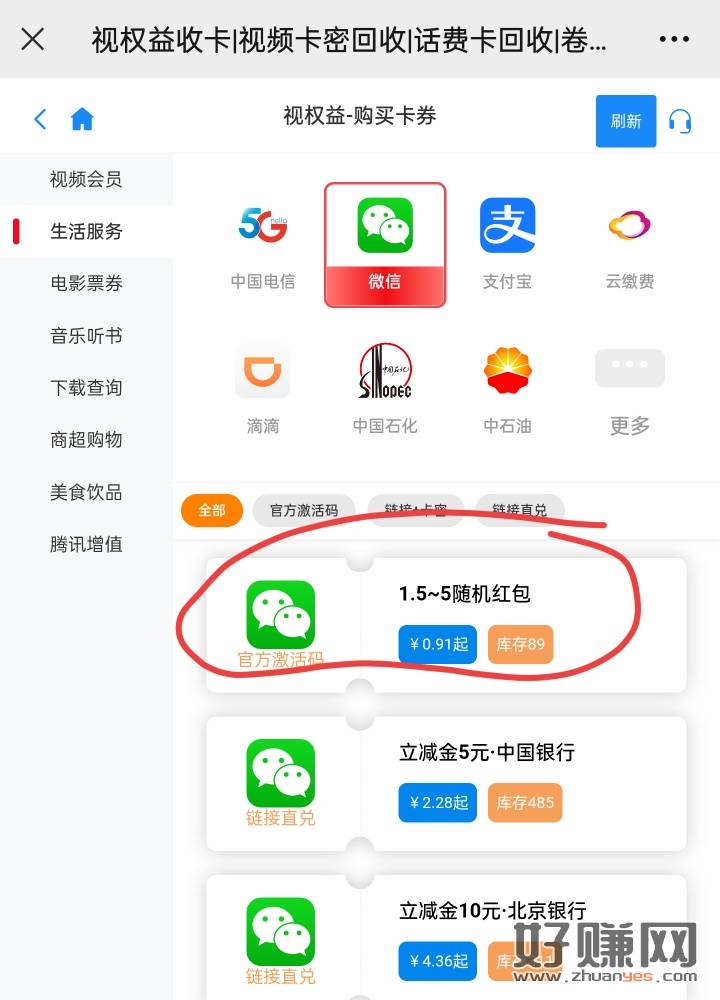This screenshot has width=720, height=1000.
Task: Tap 更多 to see more brands
Action: click(x=630, y=390)
